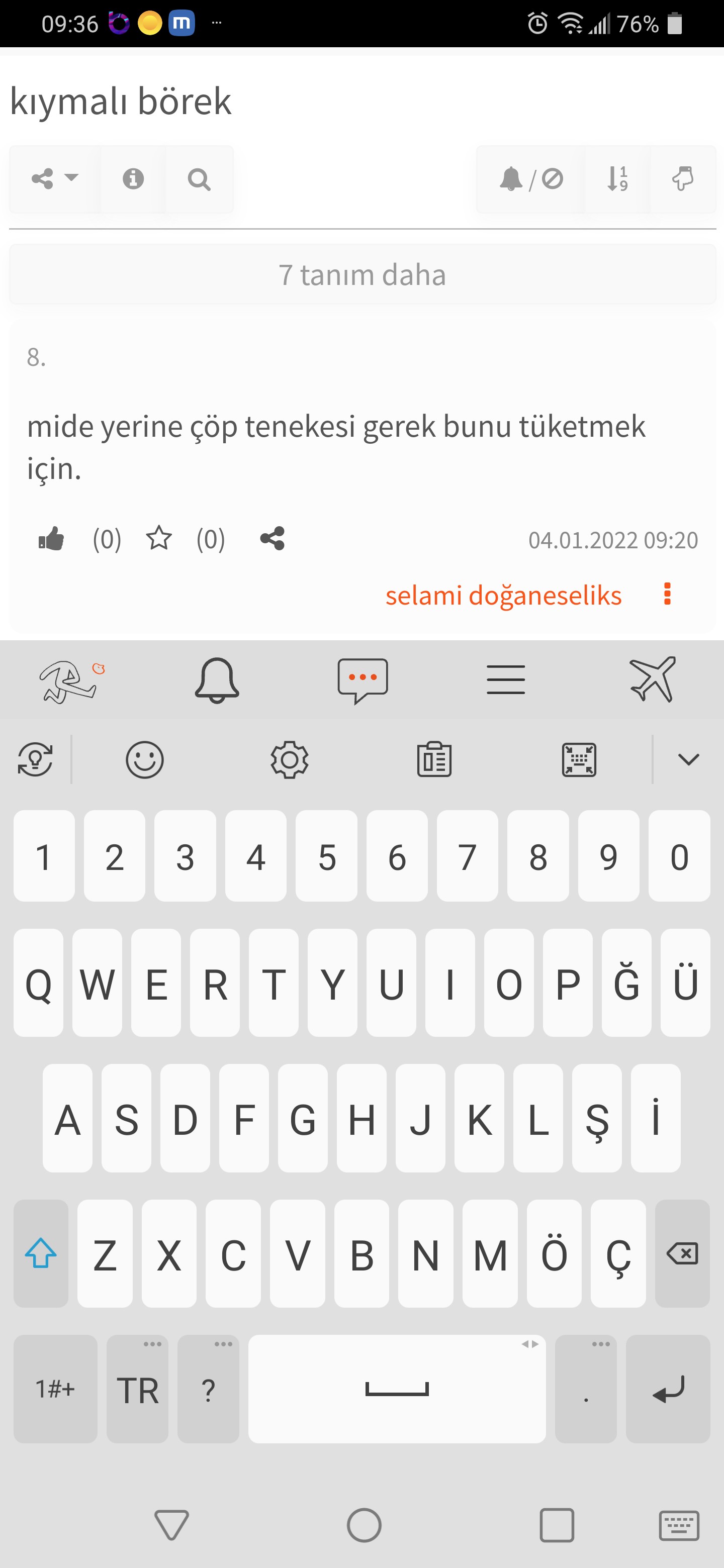Toggle topic notifications with the bell icon

tap(531, 179)
